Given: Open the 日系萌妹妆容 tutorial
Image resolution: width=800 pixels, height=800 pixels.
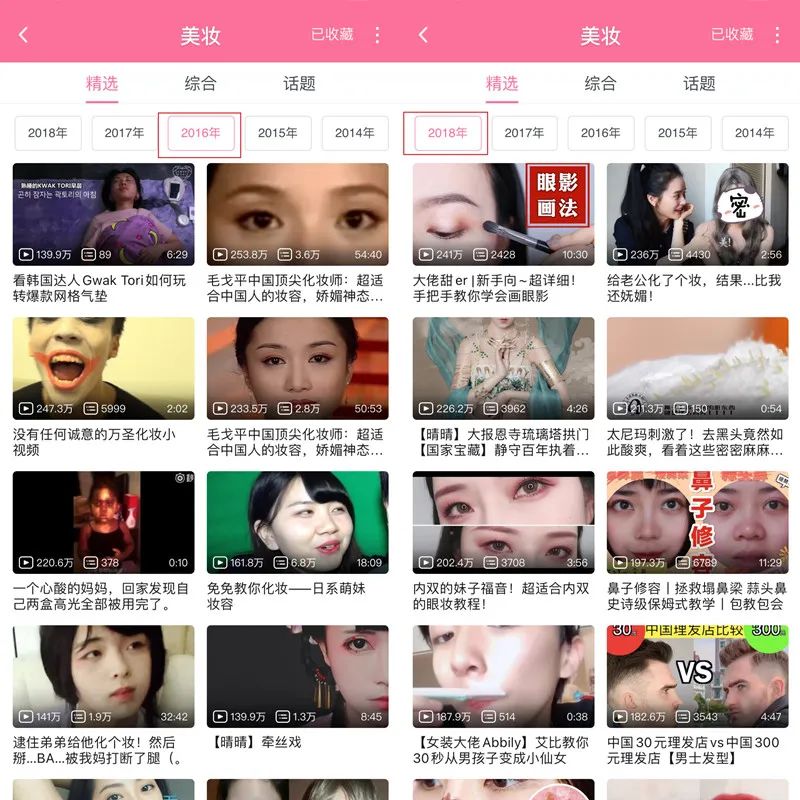Looking at the screenshot, I should coord(297,521).
